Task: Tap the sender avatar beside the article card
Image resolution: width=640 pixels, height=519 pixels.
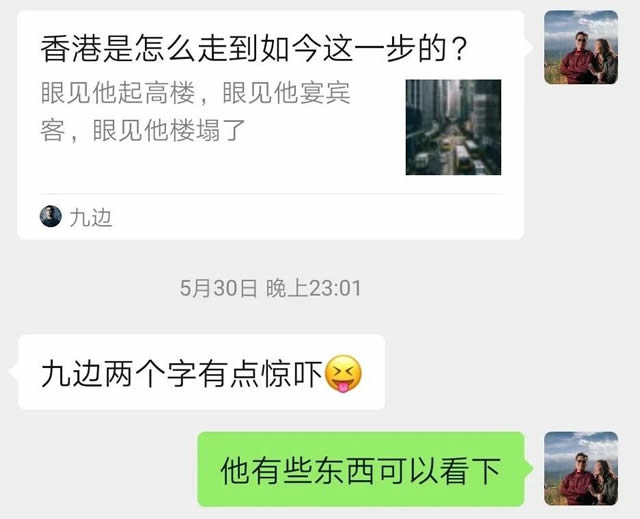Action: tap(580, 49)
